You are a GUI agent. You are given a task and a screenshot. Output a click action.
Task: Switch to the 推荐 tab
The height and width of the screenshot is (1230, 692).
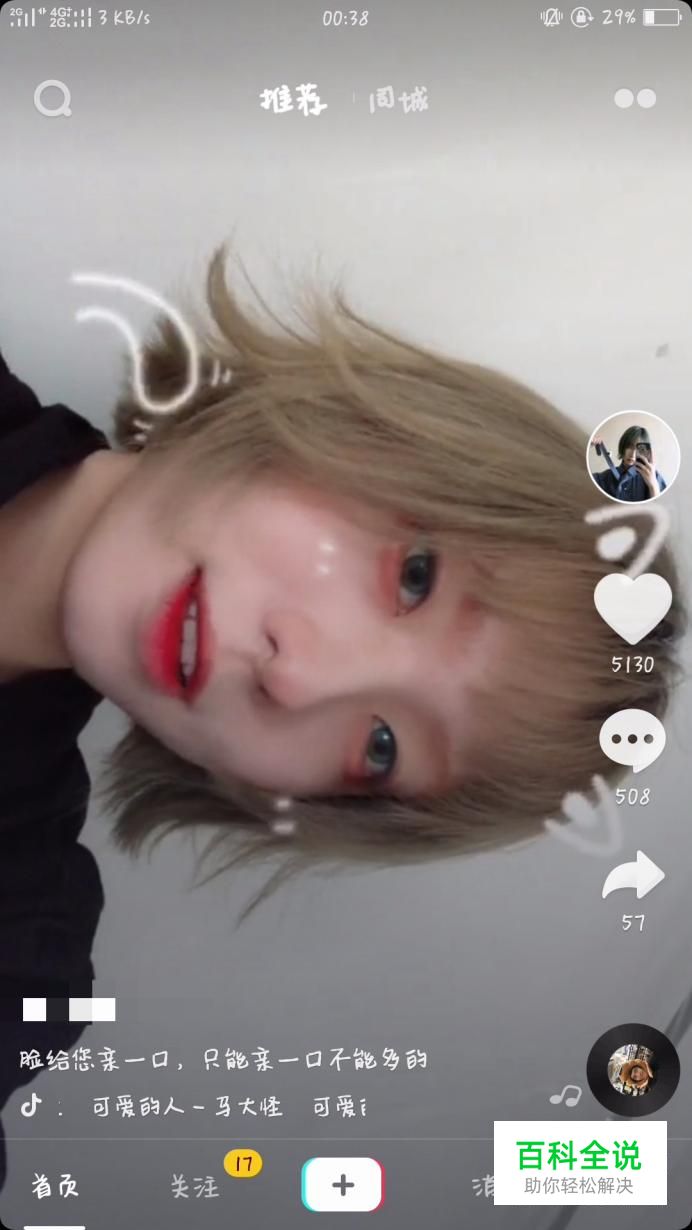click(x=293, y=100)
